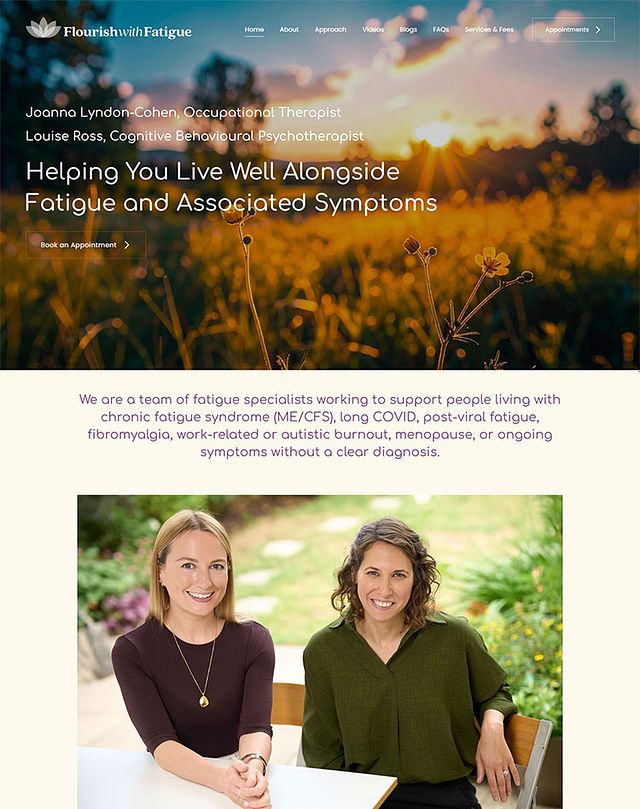This screenshot has width=640, height=809.
Task: Tap the Flourish with Fatigue logo
Action: (x=108, y=30)
